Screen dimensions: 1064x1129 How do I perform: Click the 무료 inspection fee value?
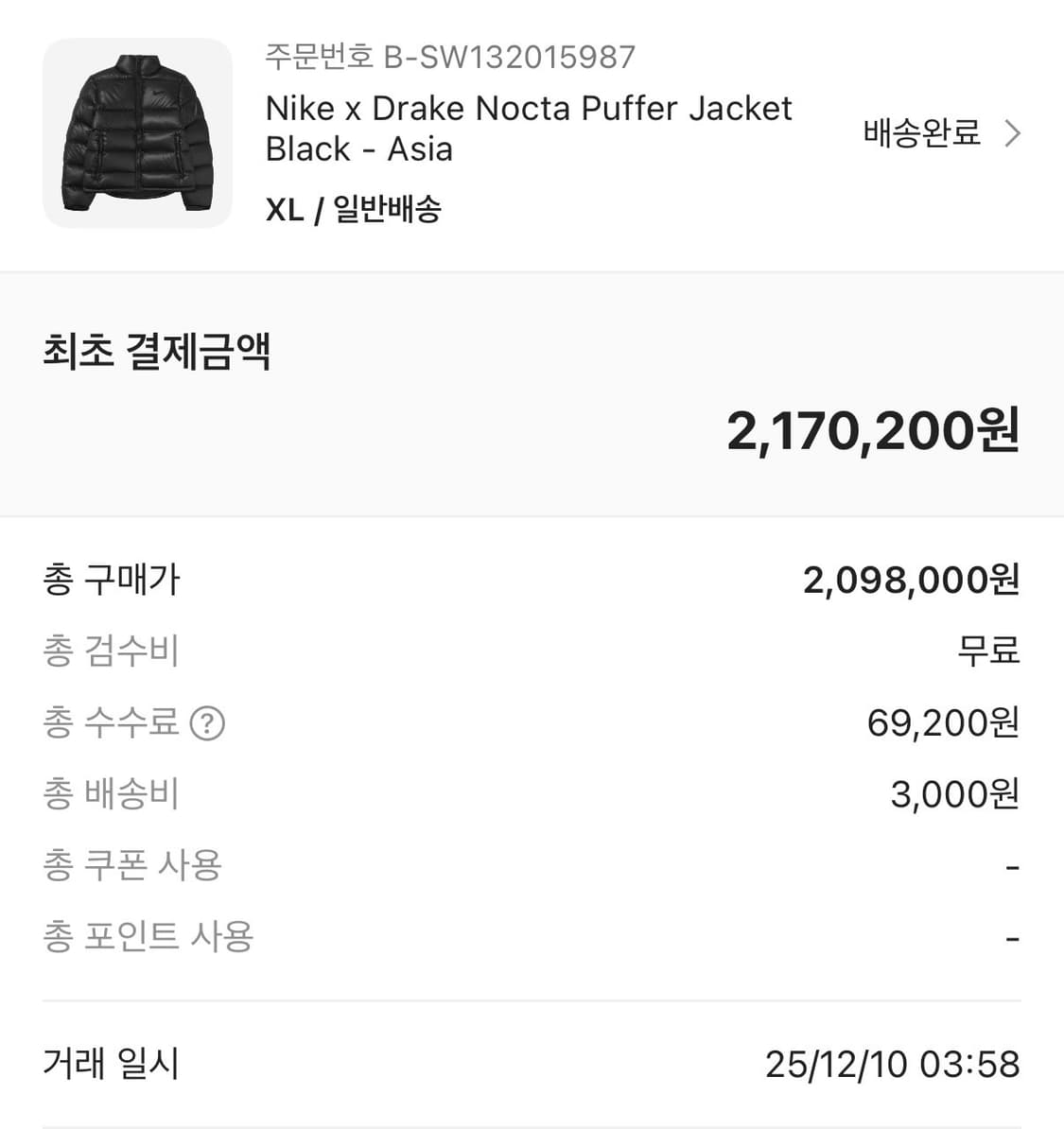pyautogui.click(x=986, y=651)
